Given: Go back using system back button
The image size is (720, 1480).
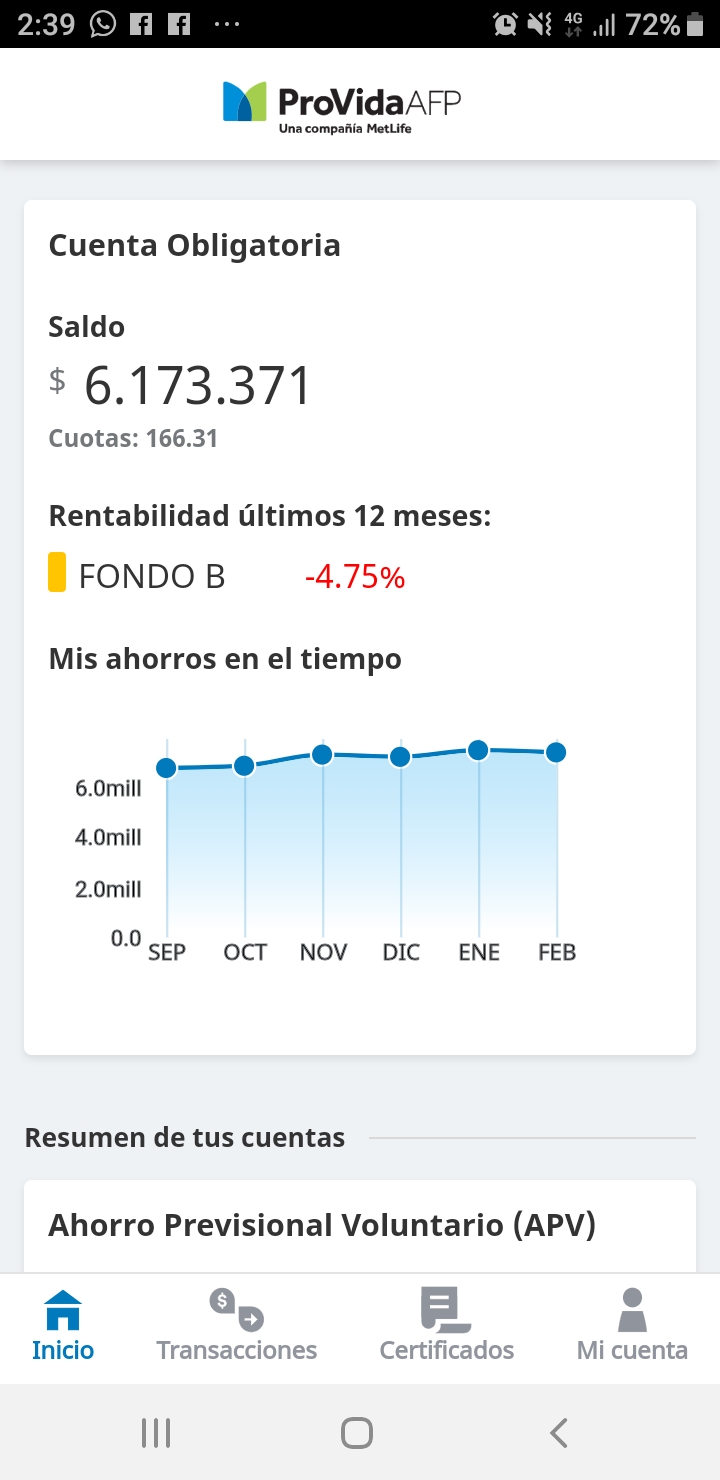Looking at the screenshot, I should 559,1433.
